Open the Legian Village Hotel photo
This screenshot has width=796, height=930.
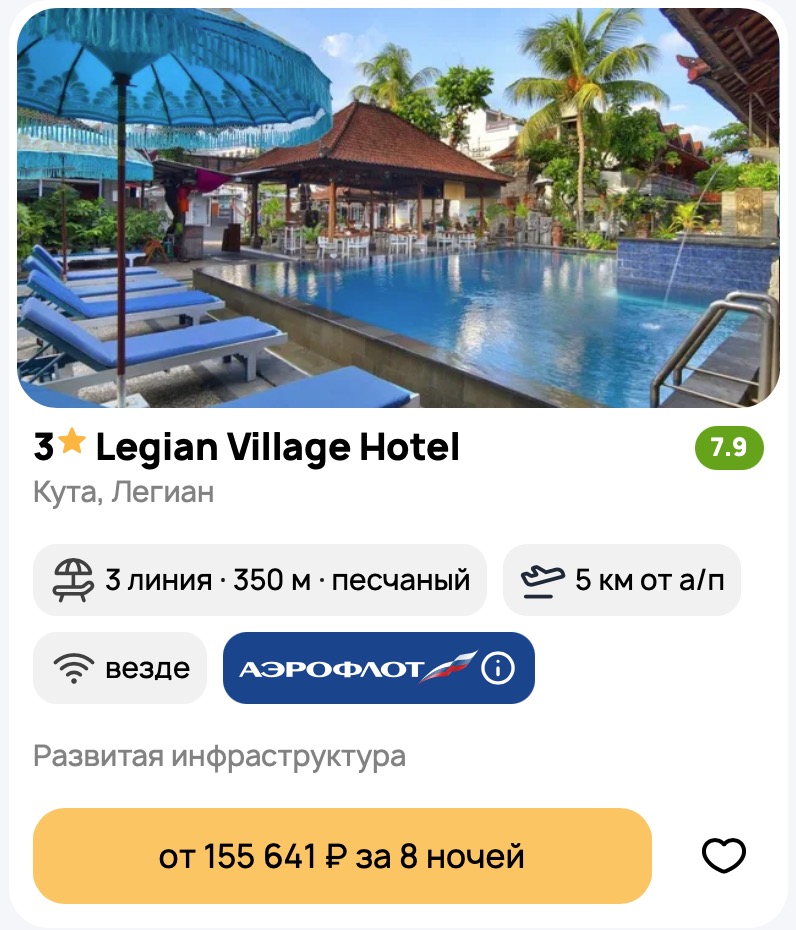click(398, 208)
